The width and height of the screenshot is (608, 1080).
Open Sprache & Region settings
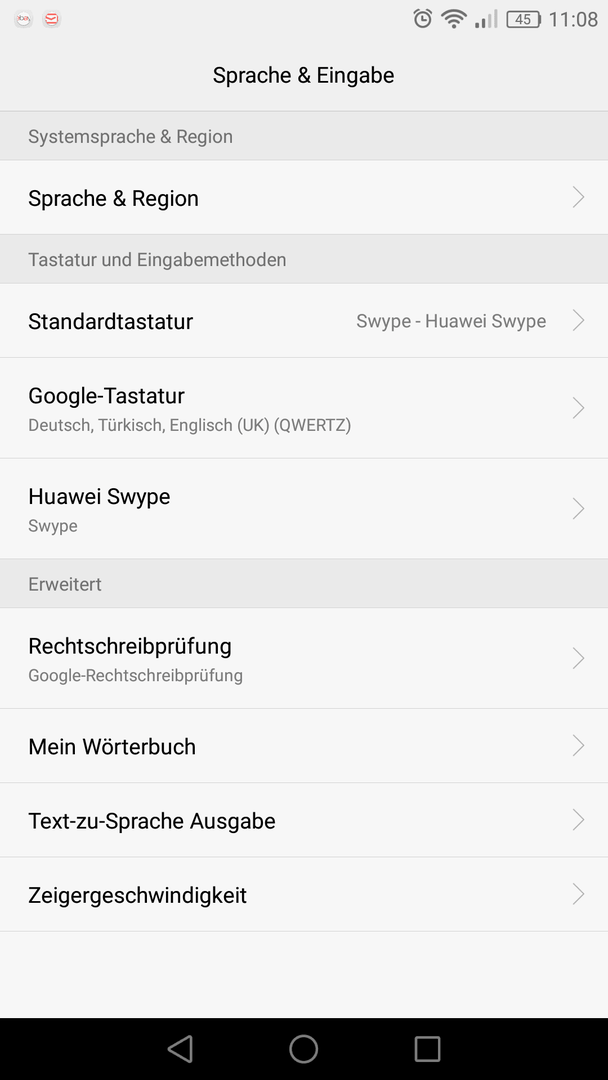304,198
